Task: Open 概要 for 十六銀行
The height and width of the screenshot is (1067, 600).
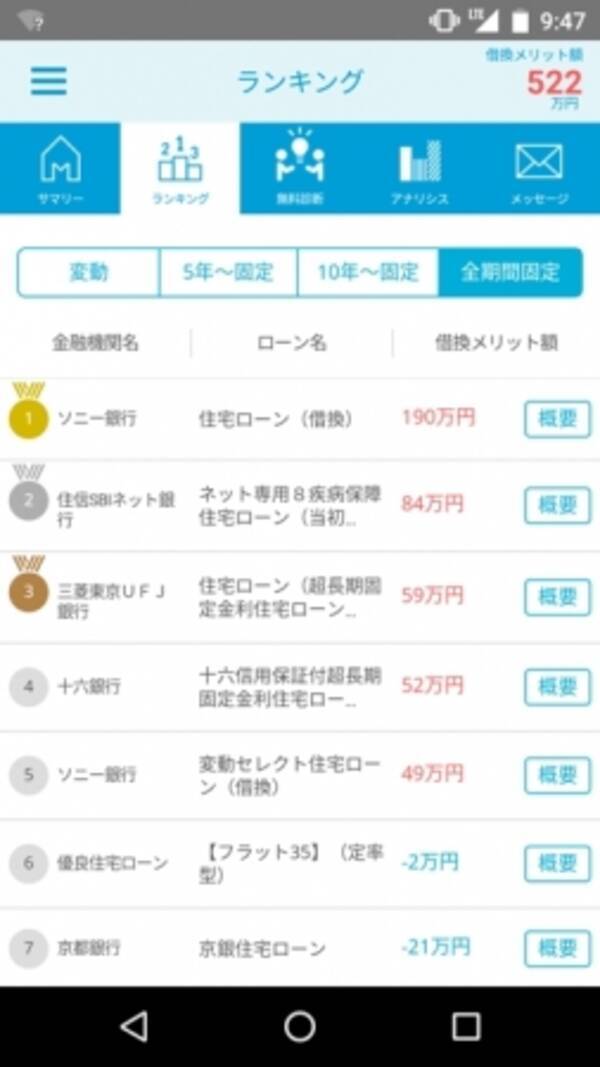Action: point(557,686)
